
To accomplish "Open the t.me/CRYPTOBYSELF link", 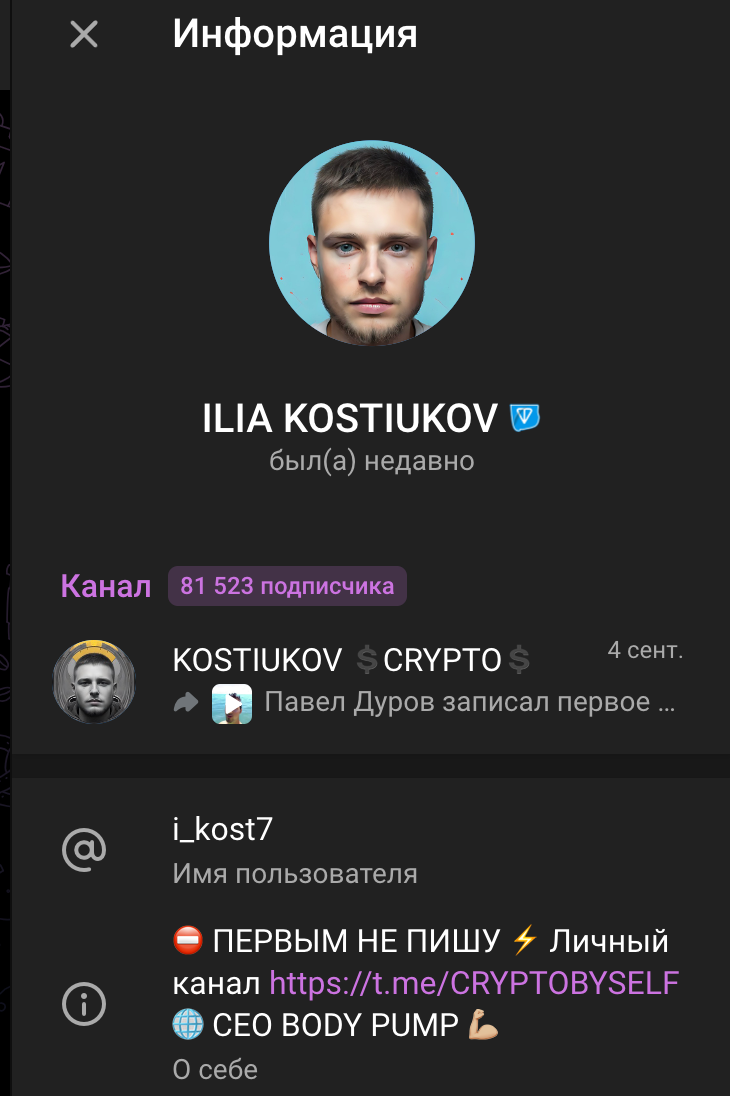I will [474, 983].
